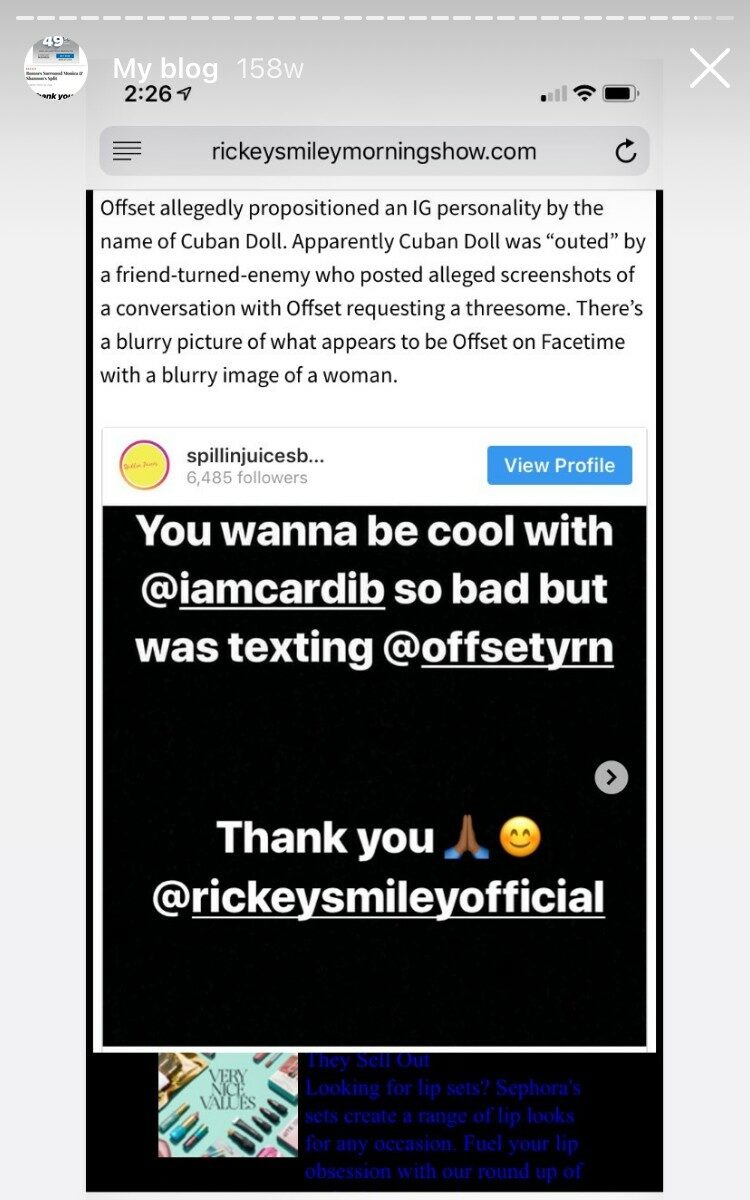Tap the My blog highlight title
Viewport: 750px width, 1200px height.
tap(165, 68)
